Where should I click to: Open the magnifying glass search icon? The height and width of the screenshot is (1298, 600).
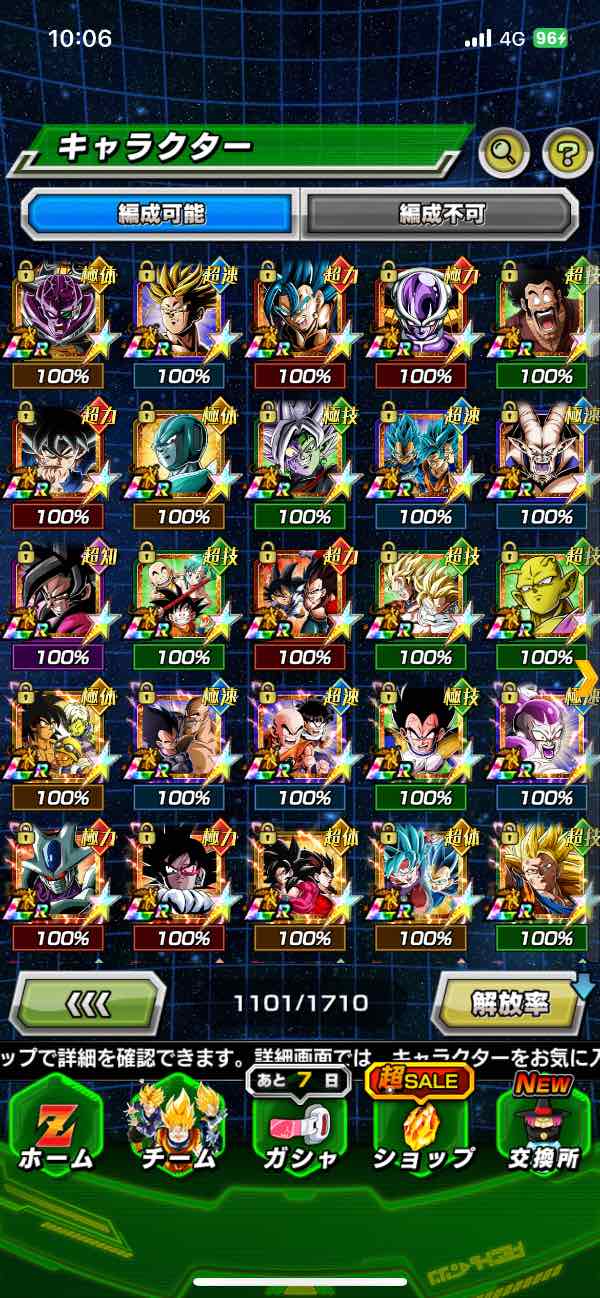[x=504, y=153]
